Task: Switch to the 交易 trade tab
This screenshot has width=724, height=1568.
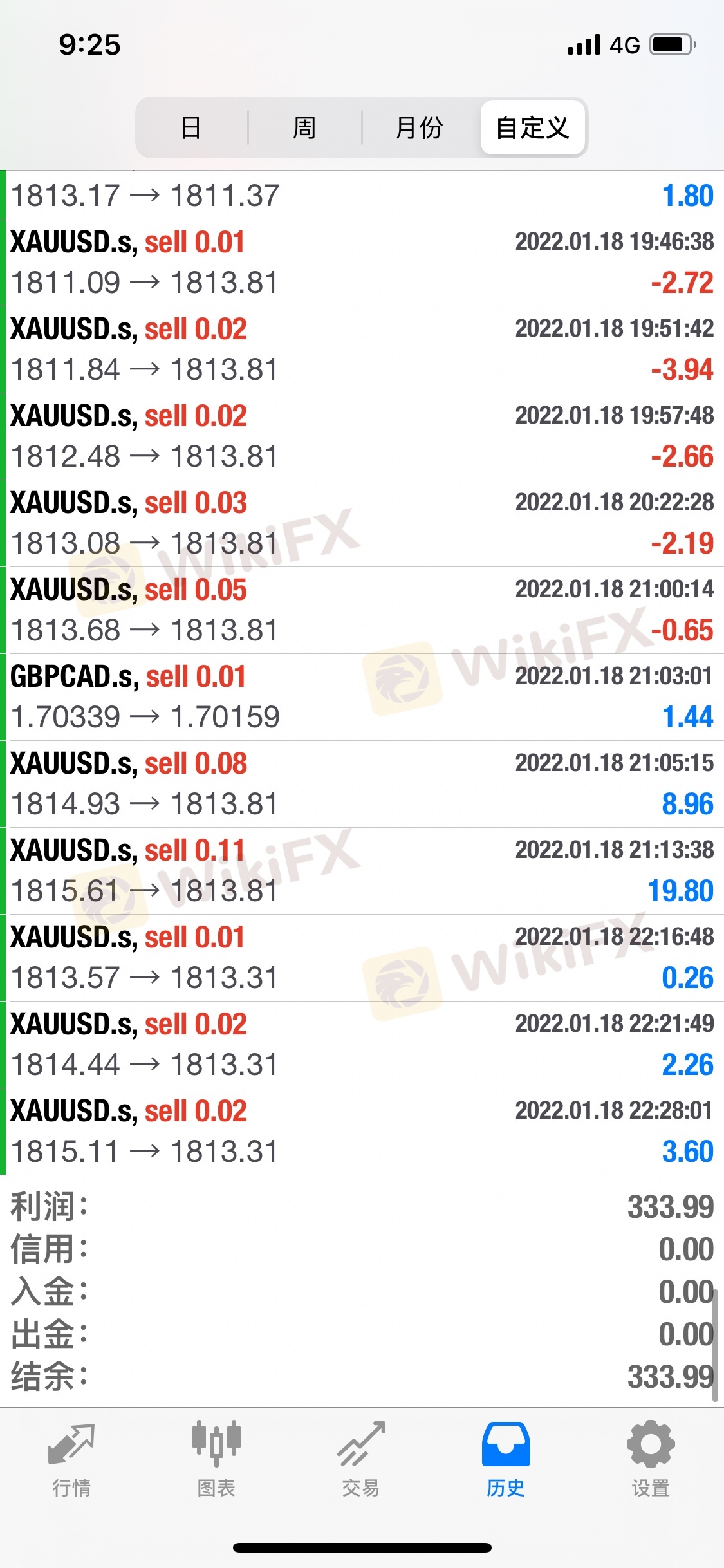Action: (361, 1459)
